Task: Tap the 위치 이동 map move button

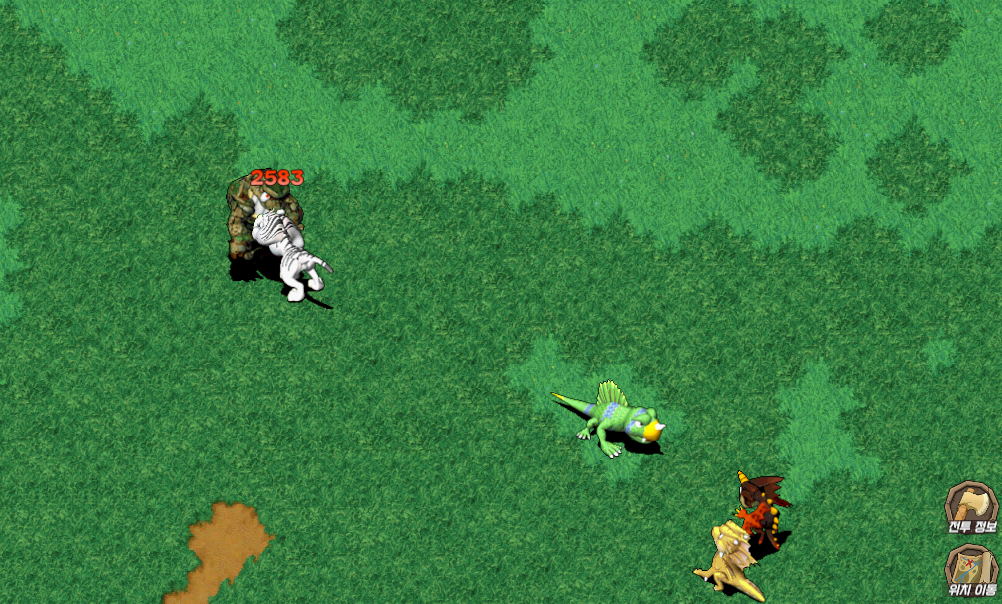Action: tap(971, 570)
